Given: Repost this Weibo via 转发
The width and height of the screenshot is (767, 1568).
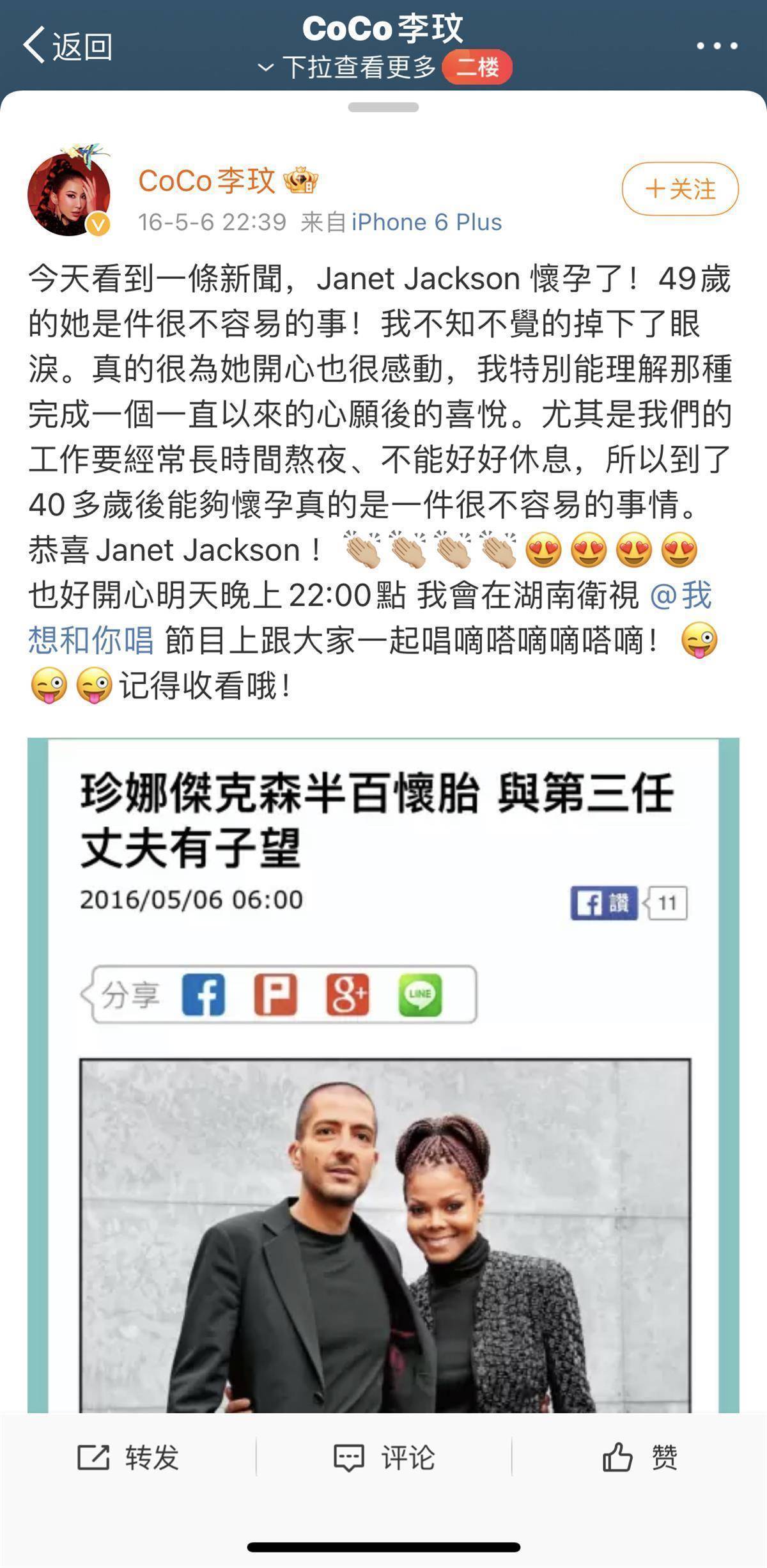Looking at the screenshot, I should (128, 1458).
